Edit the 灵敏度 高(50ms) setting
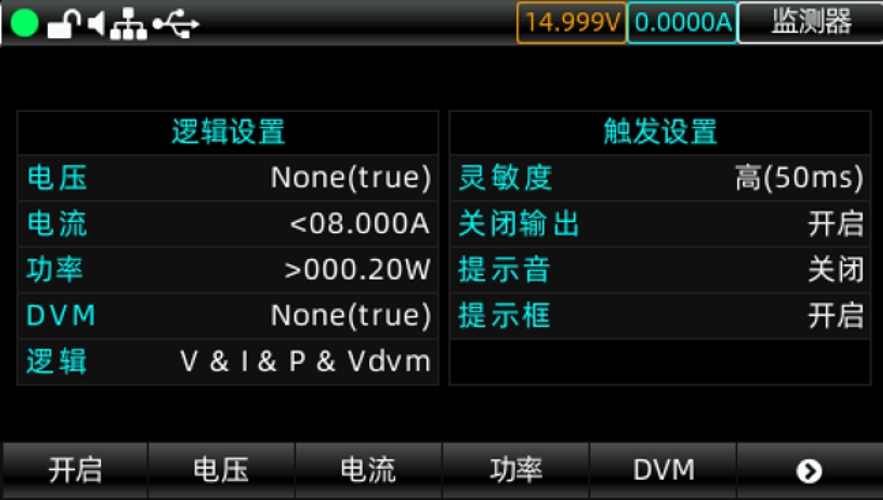Viewport: 883px width, 500px height. click(x=660, y=178)
